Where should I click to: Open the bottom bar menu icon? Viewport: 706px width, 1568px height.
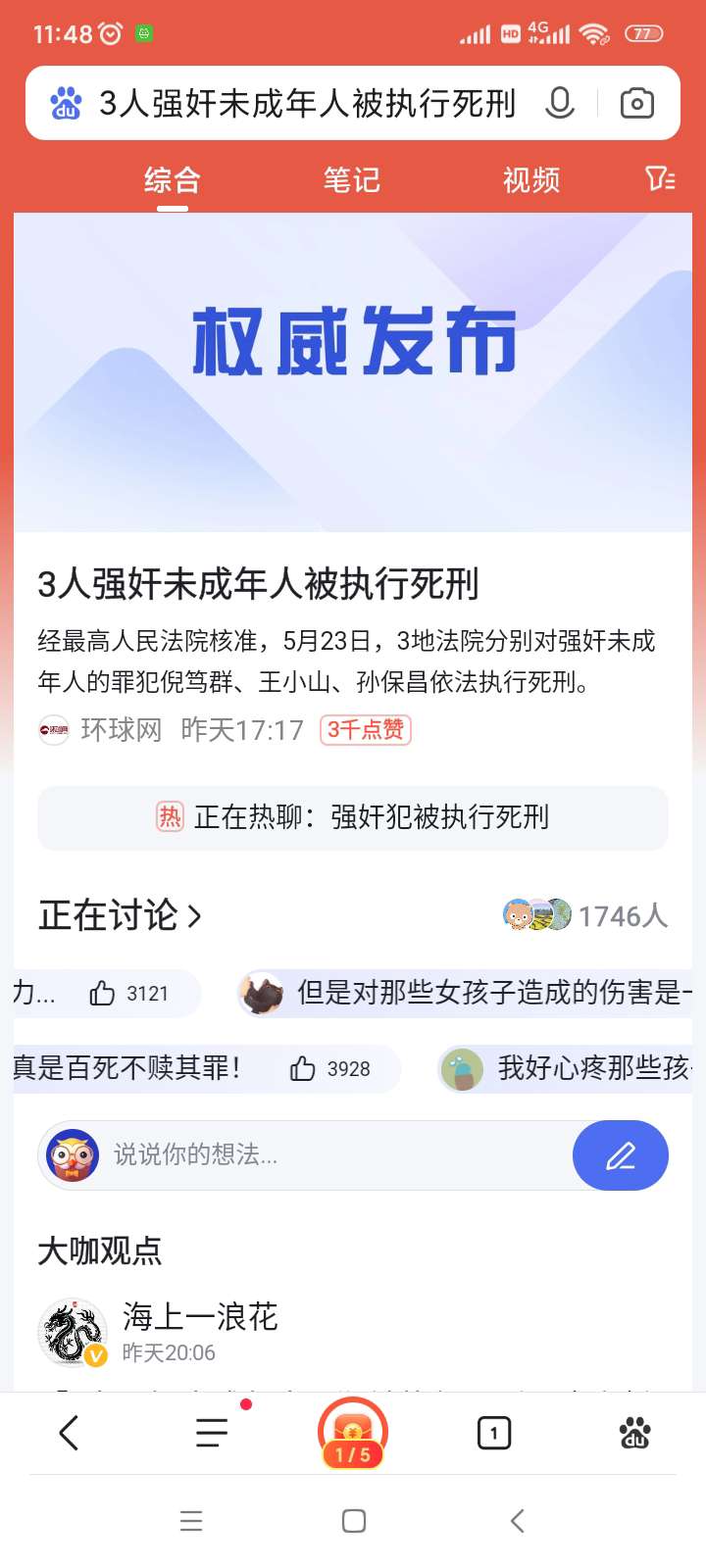pos(211,1434)
